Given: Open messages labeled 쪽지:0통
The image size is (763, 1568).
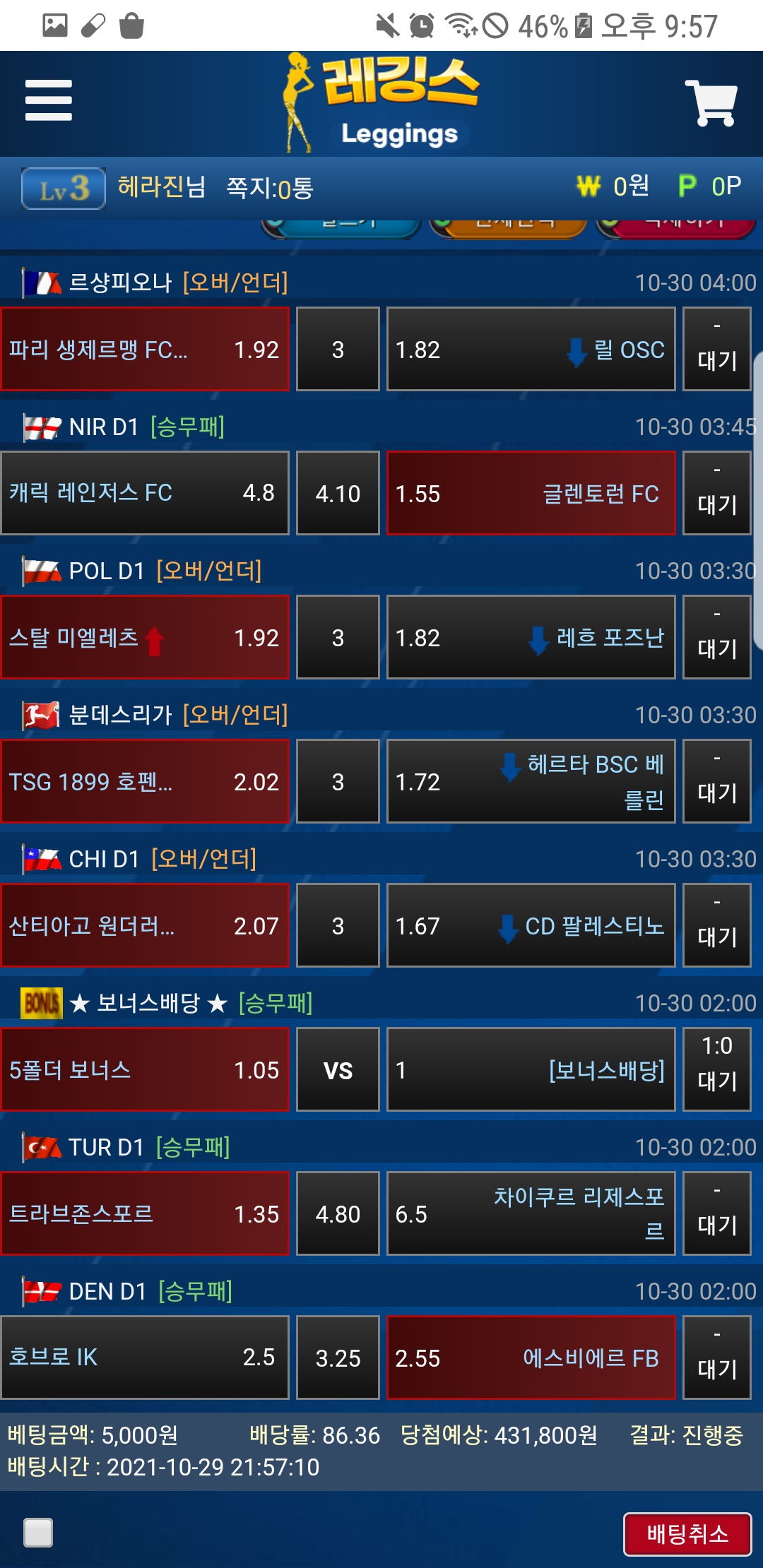Looking at the screenshot, I should (269, 188).
